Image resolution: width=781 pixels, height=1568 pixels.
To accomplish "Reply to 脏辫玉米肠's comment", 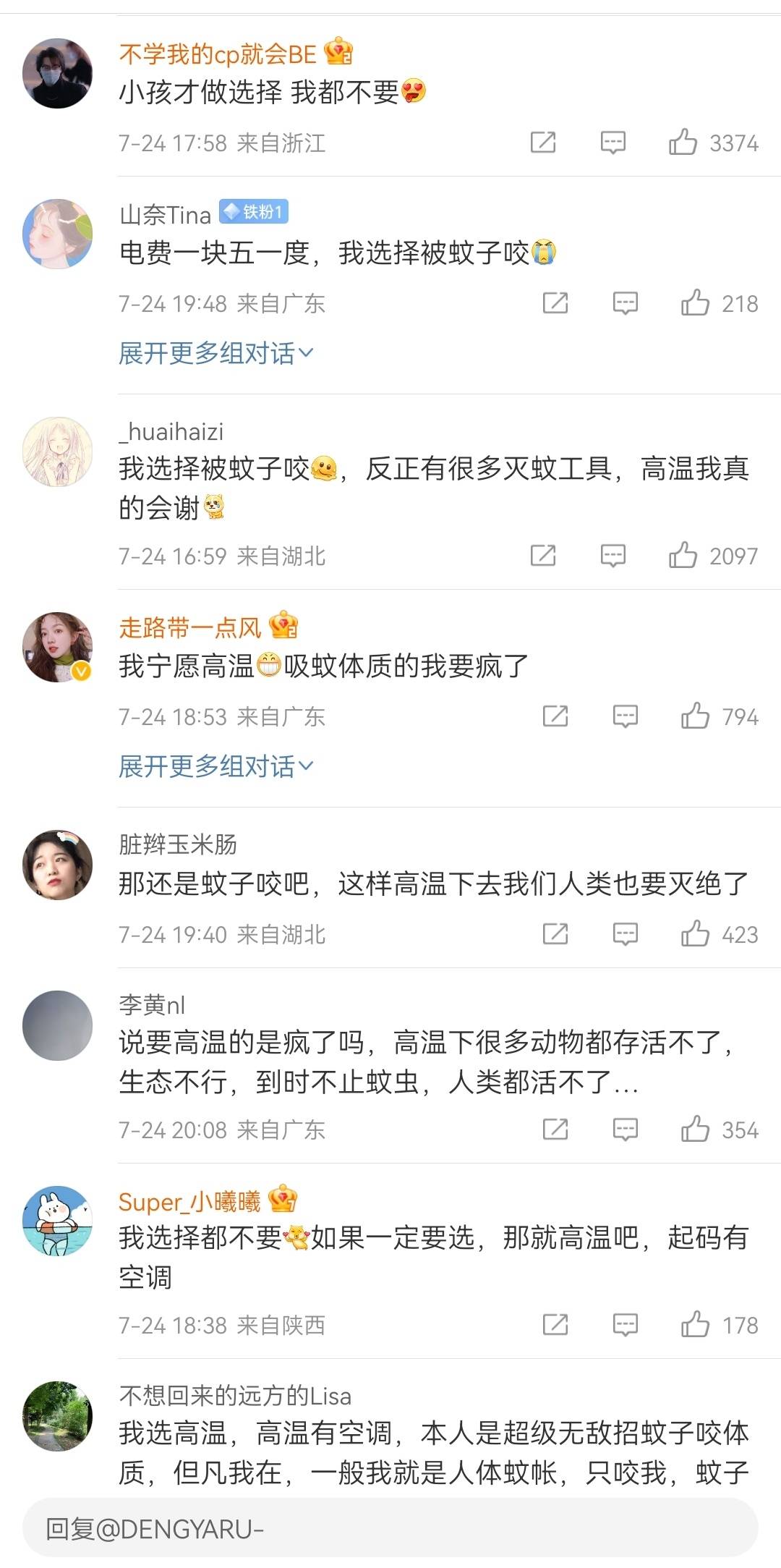I will coord(625,934).
